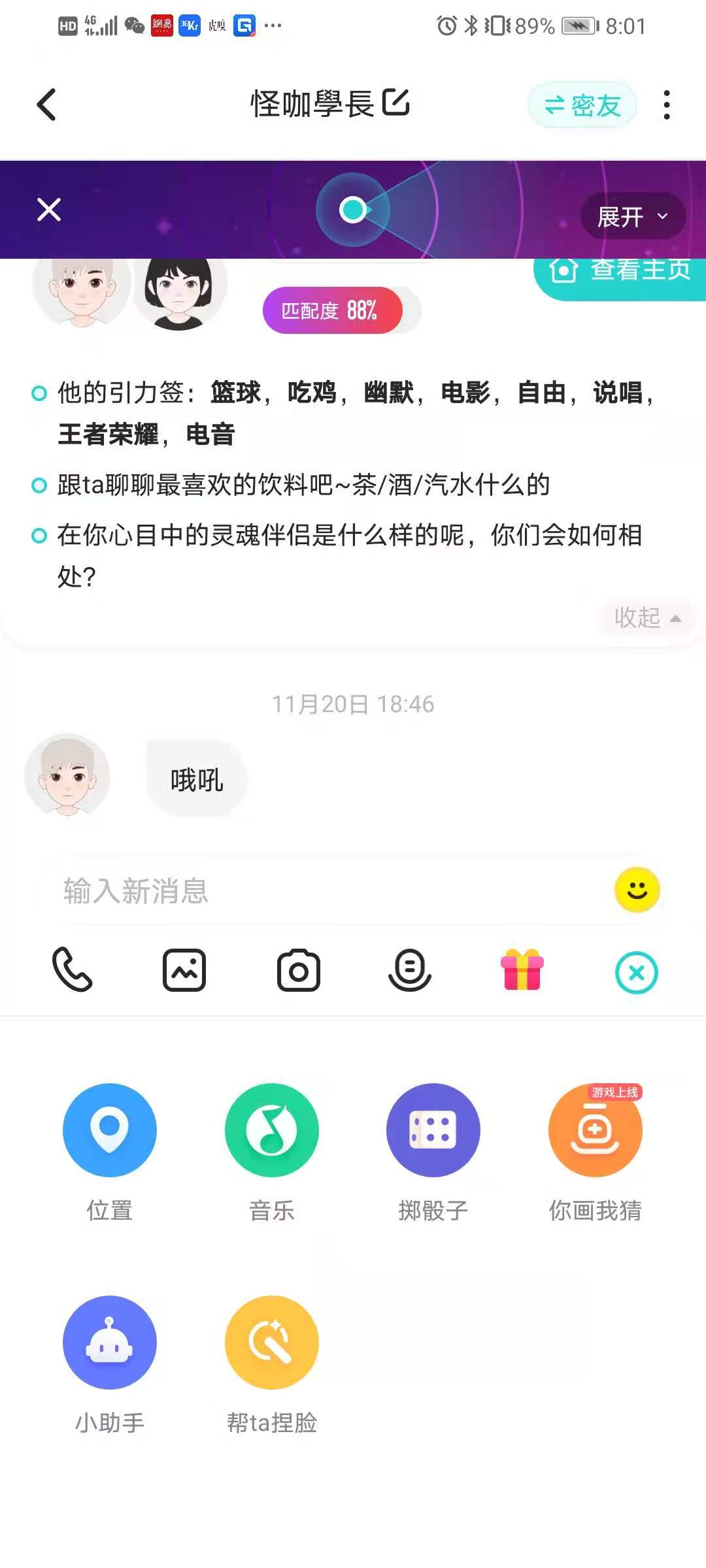Image resolution: width=706 pixels, height=1568 pixels.
Task: Open the photo gallery picker
Action: coord(185,971)
